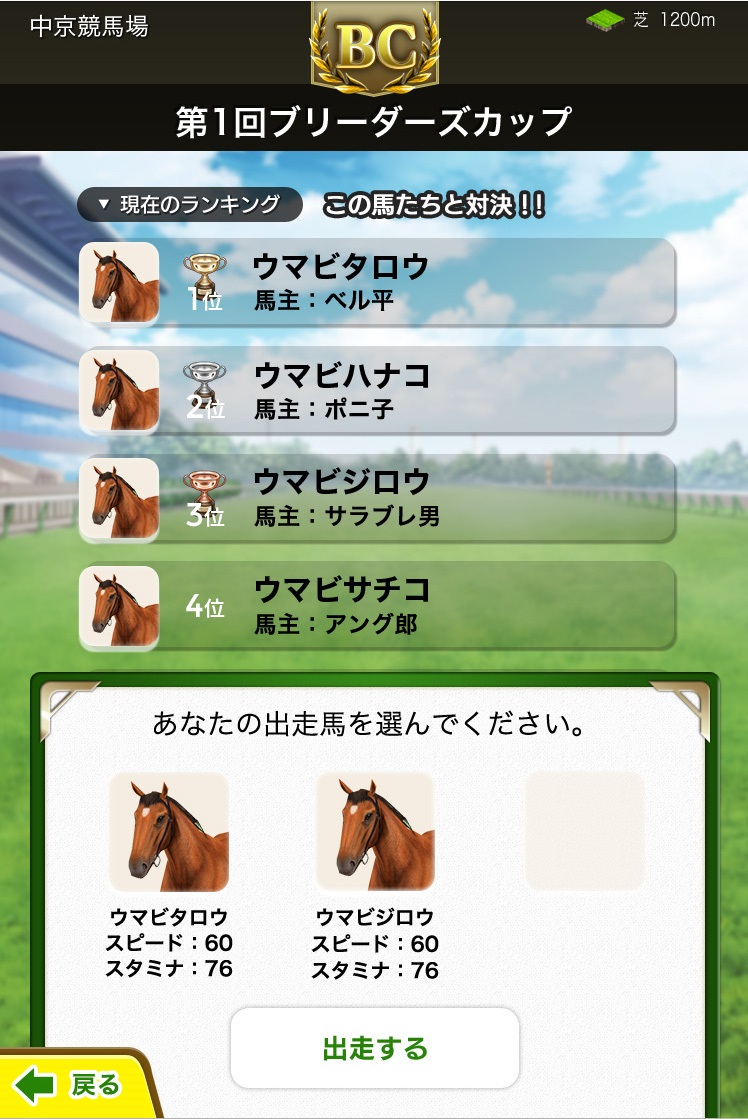Open 1位 ウマビタロウ ranking entry

point(377,282)
